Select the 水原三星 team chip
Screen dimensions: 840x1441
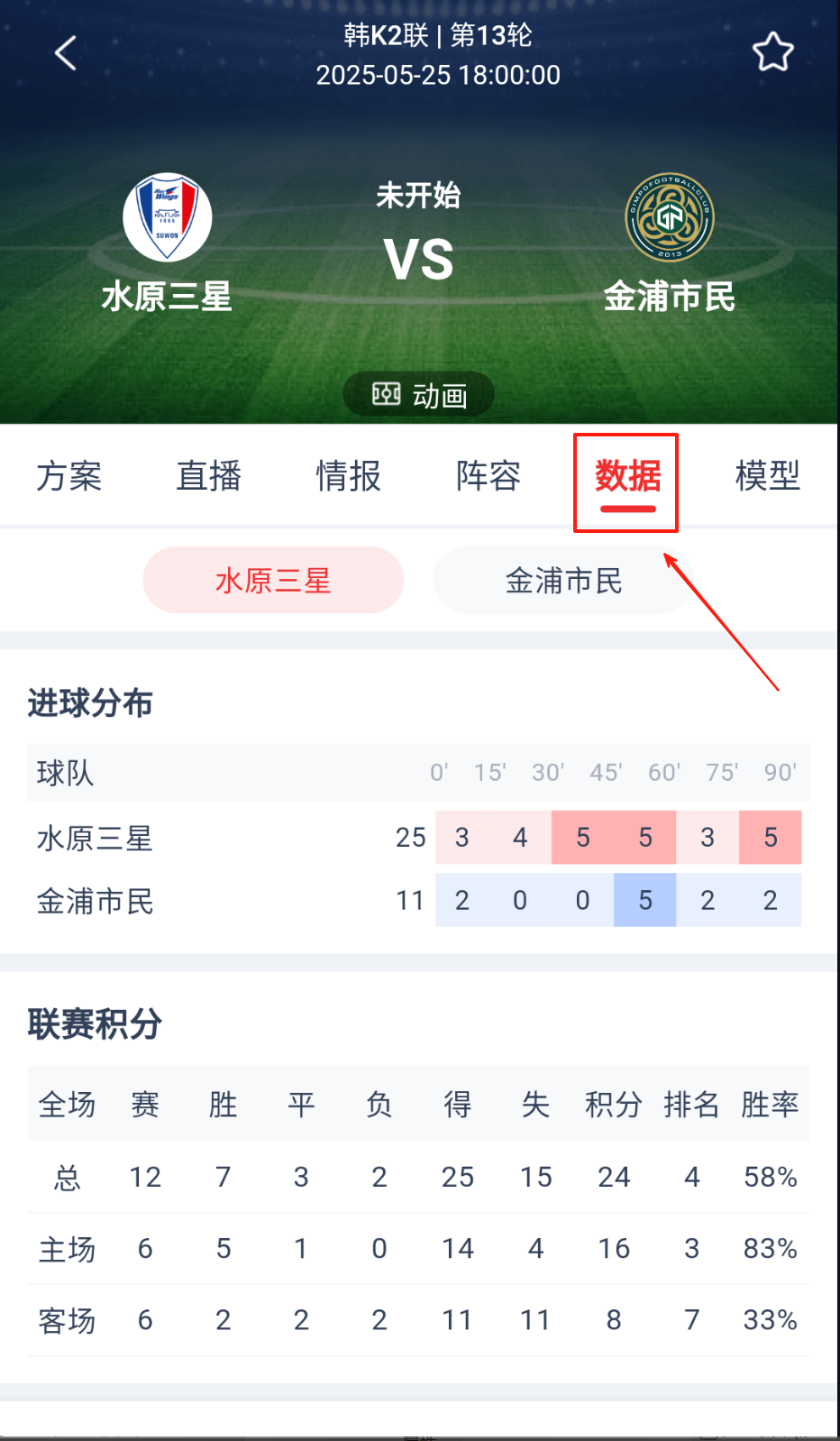273,580
